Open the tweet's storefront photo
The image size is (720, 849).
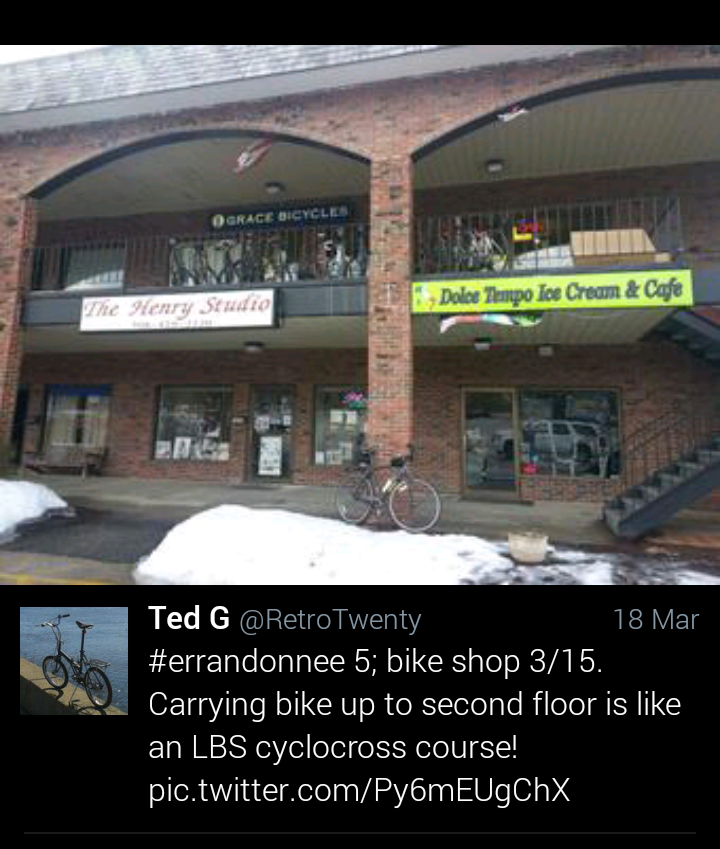tap(360, 315)
